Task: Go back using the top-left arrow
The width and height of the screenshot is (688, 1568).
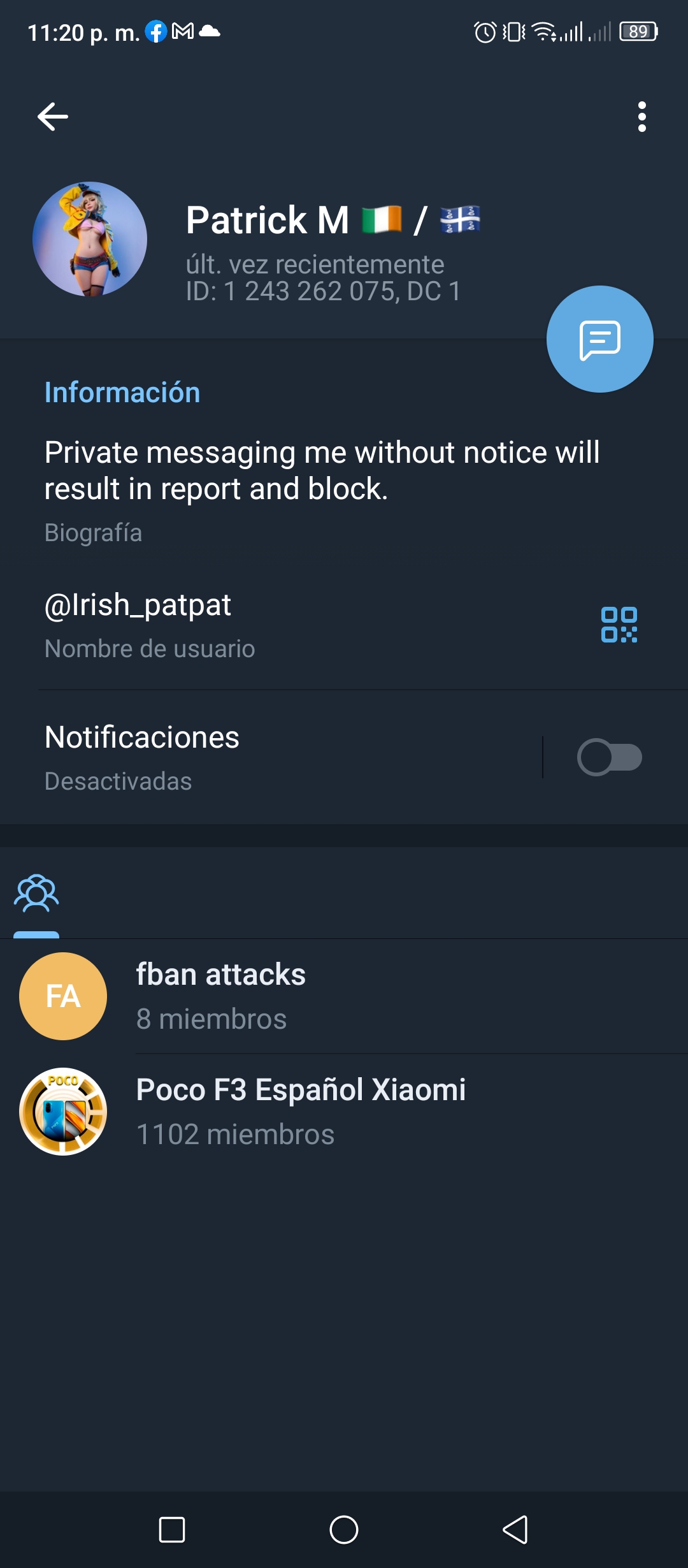Action: click(53, 117)
